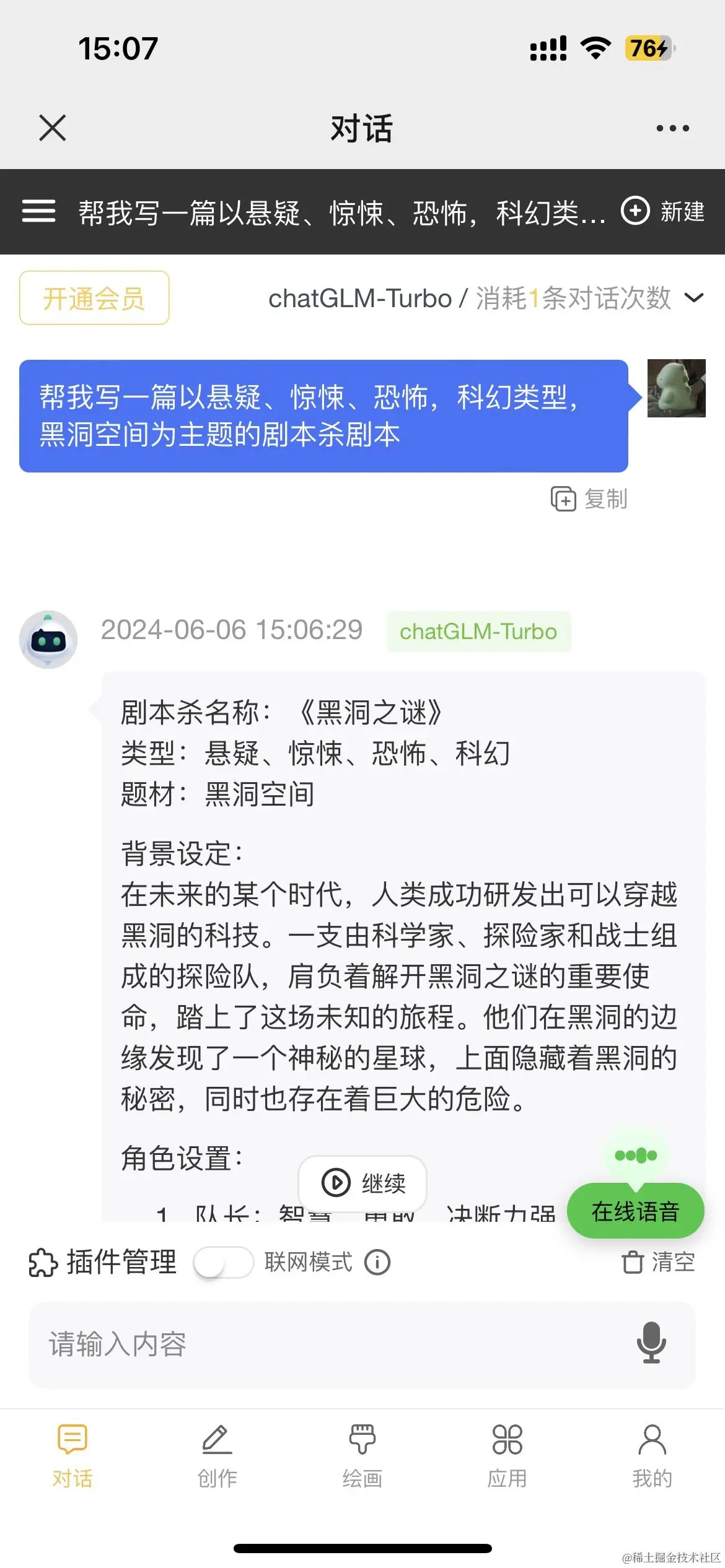
Task: Tap the 开通会员 button
Action: (x=94, y=298)
